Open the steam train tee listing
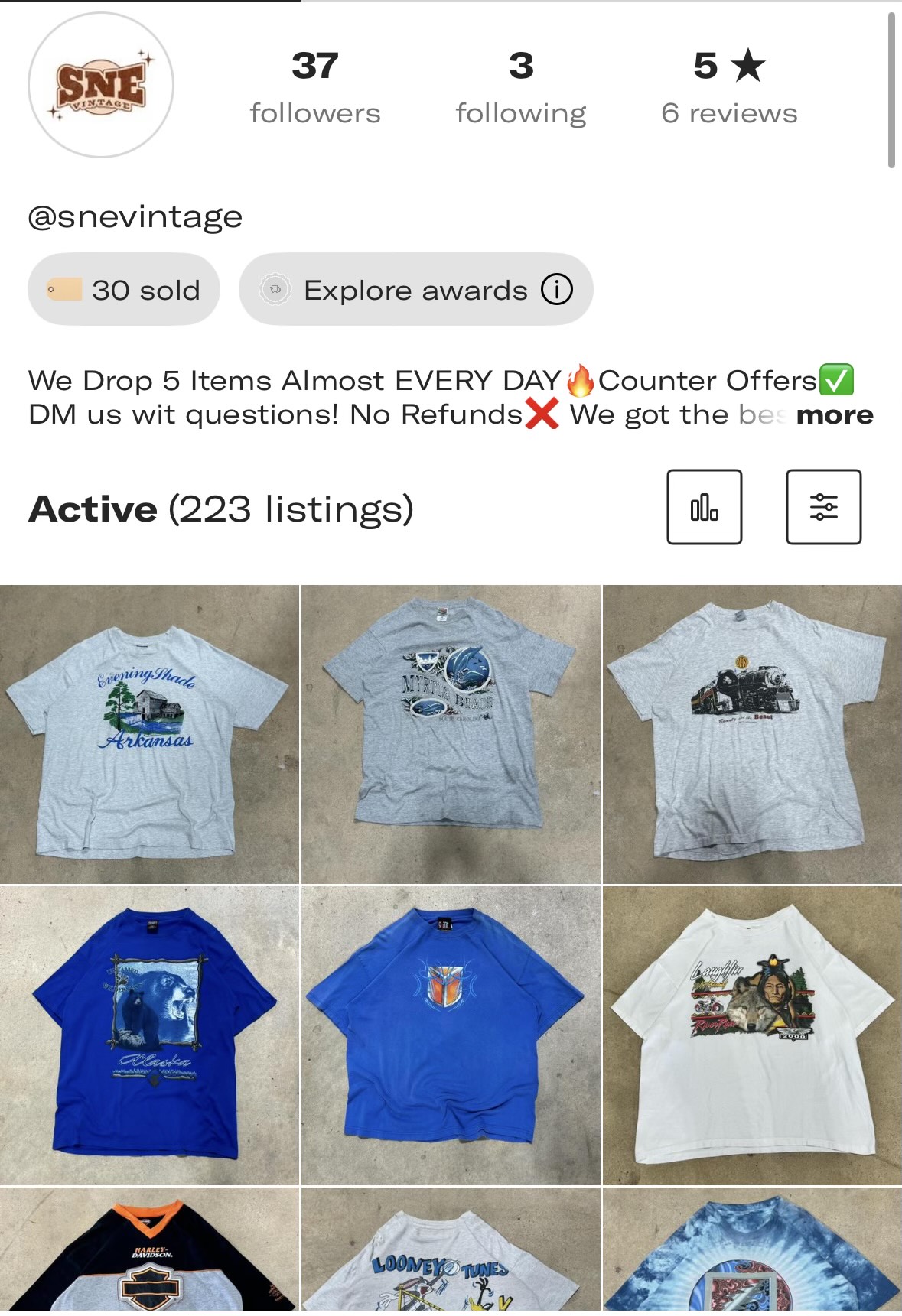902x1316 pixels. click(752, 734)
